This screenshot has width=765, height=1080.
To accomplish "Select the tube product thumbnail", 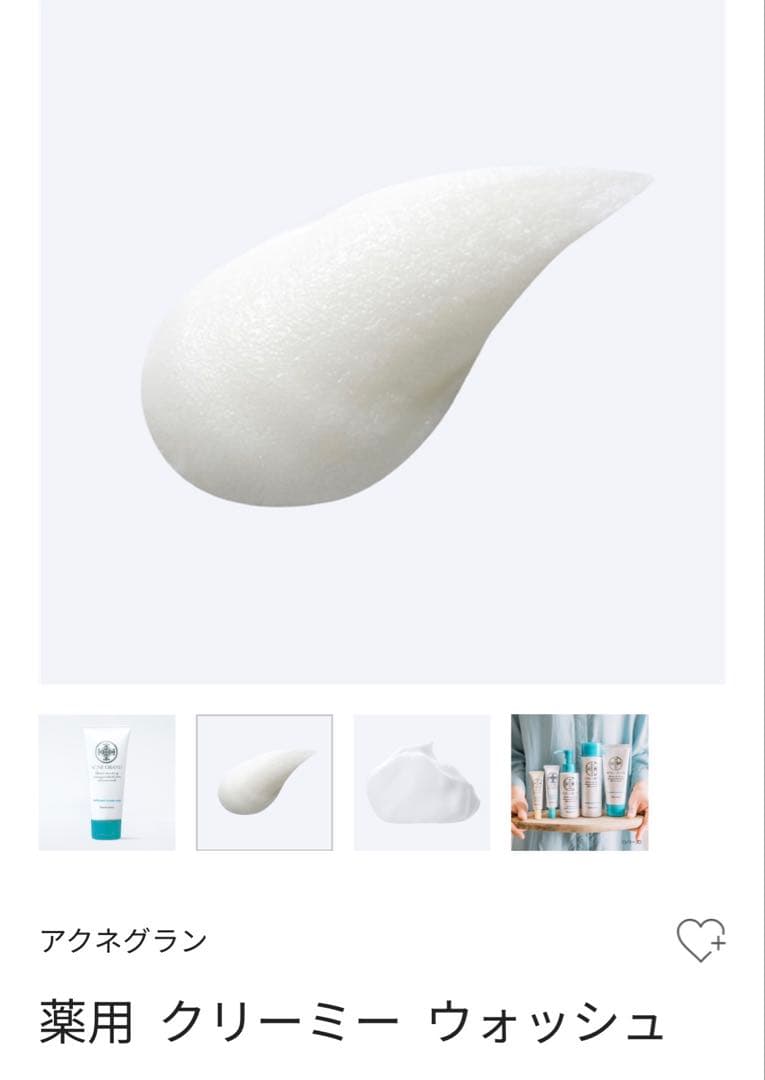I will [x=107, y=782].
